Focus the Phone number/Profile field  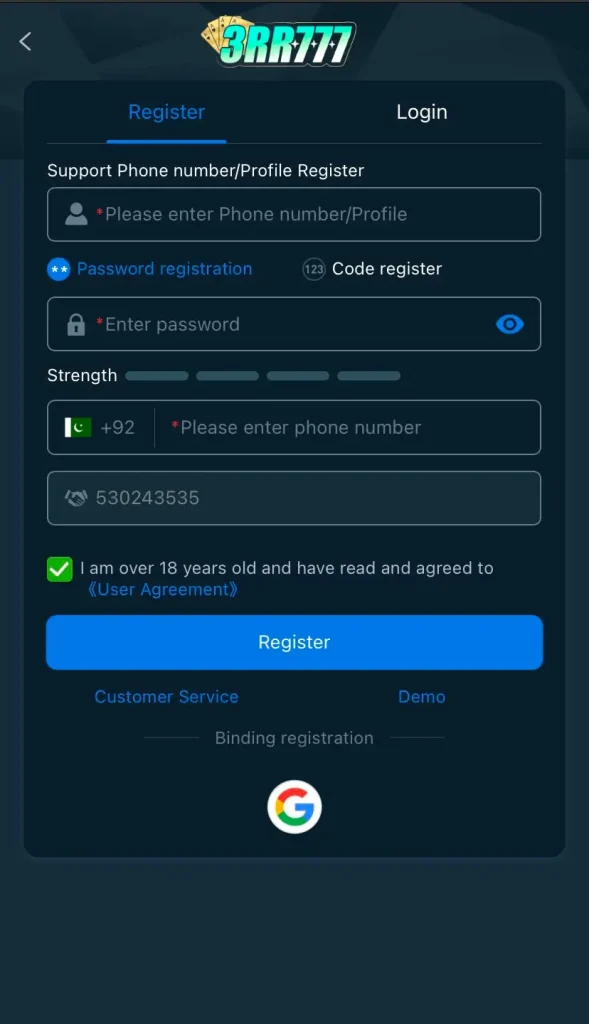coord(294,214)
